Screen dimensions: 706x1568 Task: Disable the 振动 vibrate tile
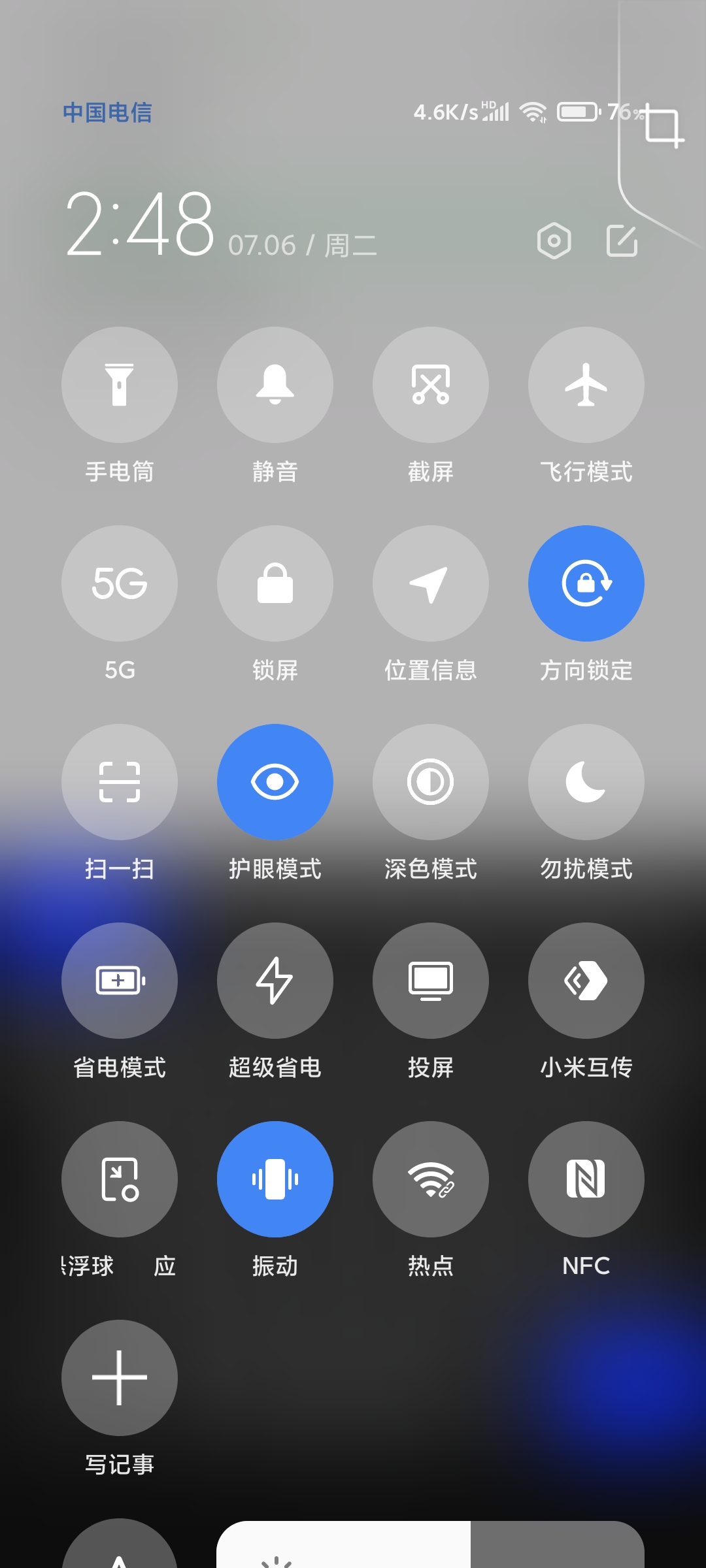pyautogui.click(x=275, y=1179)
